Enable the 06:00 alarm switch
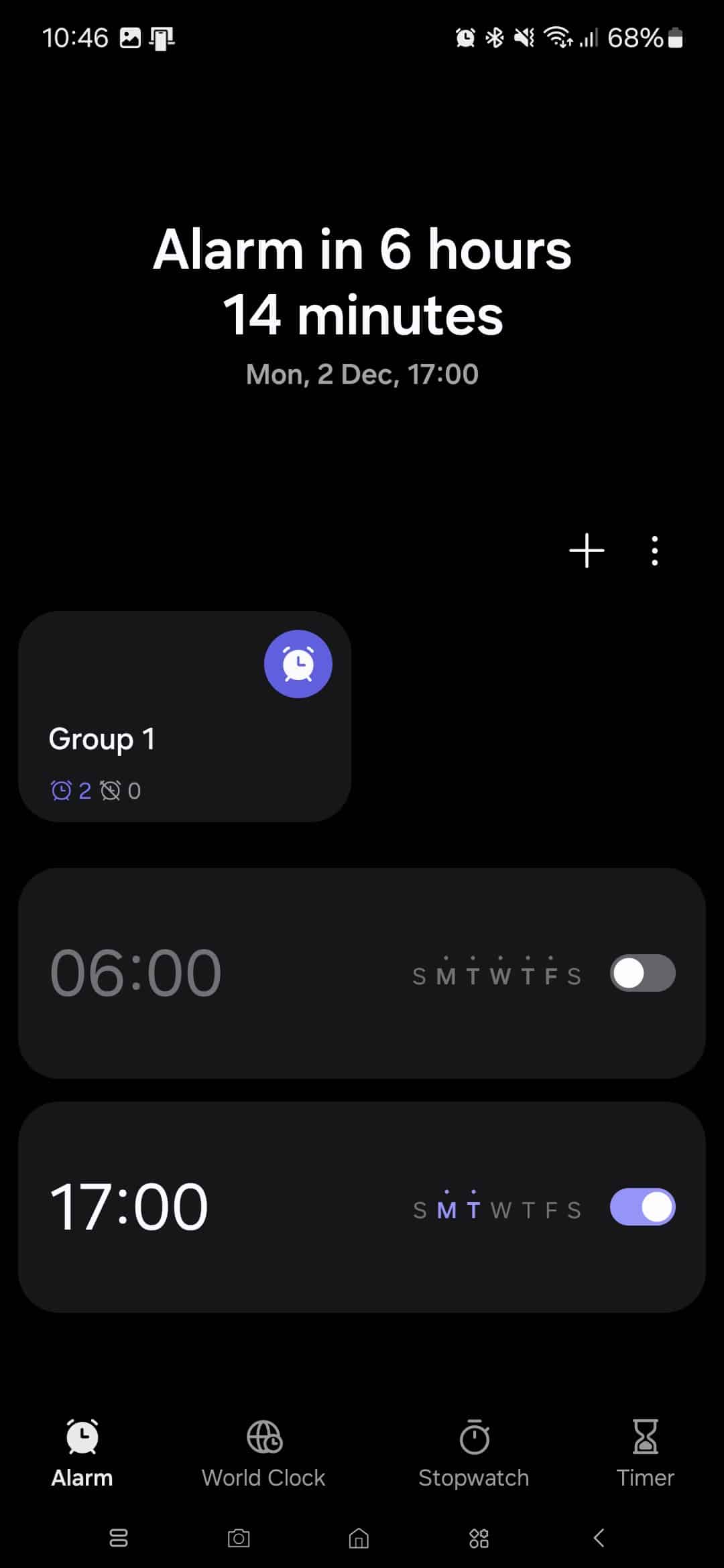This screenshot has height=1568, width=724. tap(642, 973)
